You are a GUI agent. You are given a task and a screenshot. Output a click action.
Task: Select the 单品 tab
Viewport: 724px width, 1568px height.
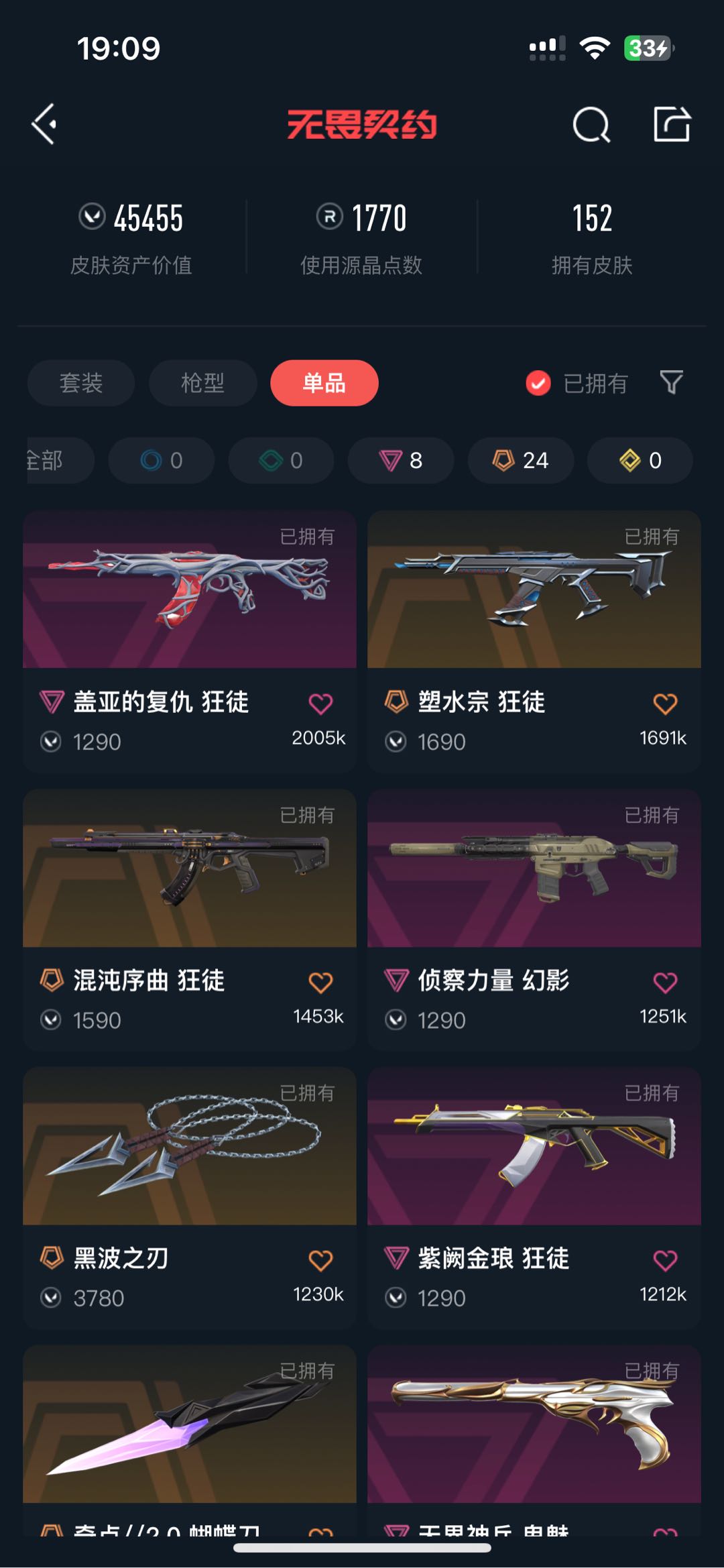pyautogui.click(x=324, y=383)
